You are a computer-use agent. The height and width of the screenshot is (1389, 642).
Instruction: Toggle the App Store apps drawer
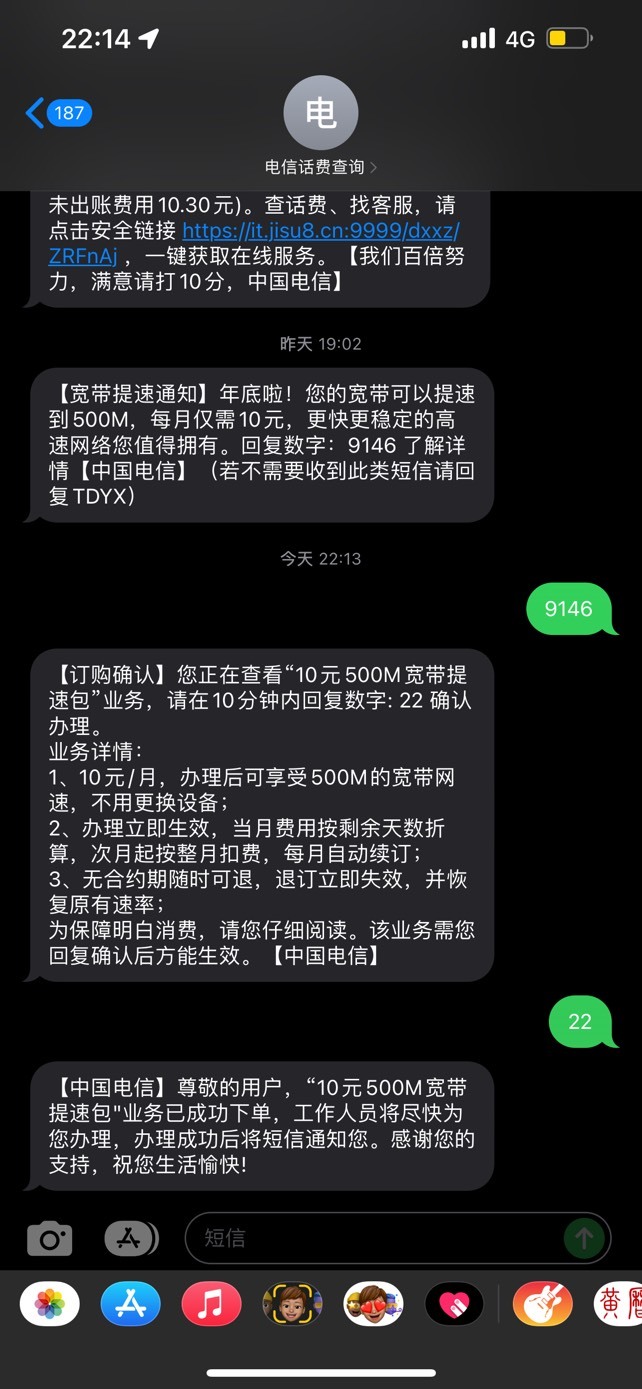[131, 1239]
